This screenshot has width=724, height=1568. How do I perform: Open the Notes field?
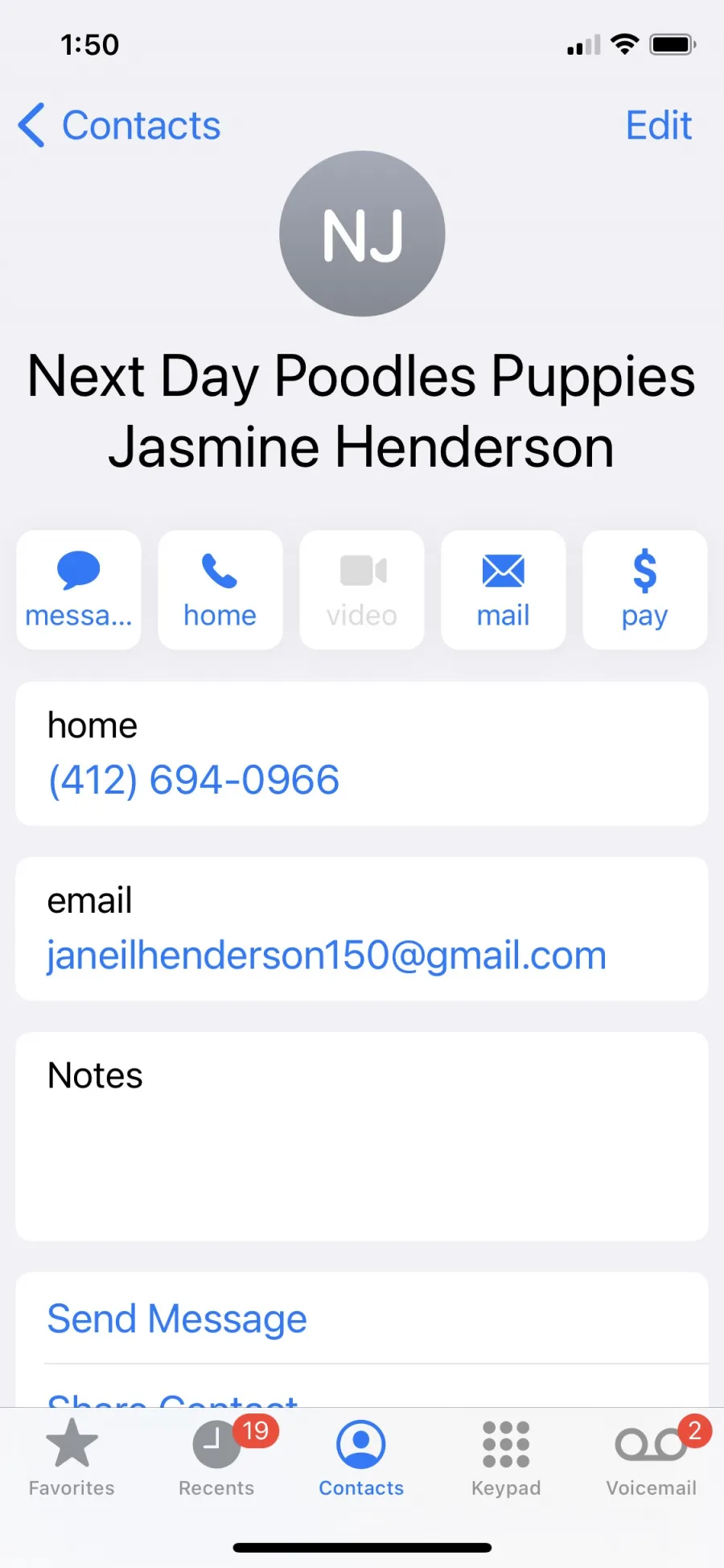[x=362, y=1136]
